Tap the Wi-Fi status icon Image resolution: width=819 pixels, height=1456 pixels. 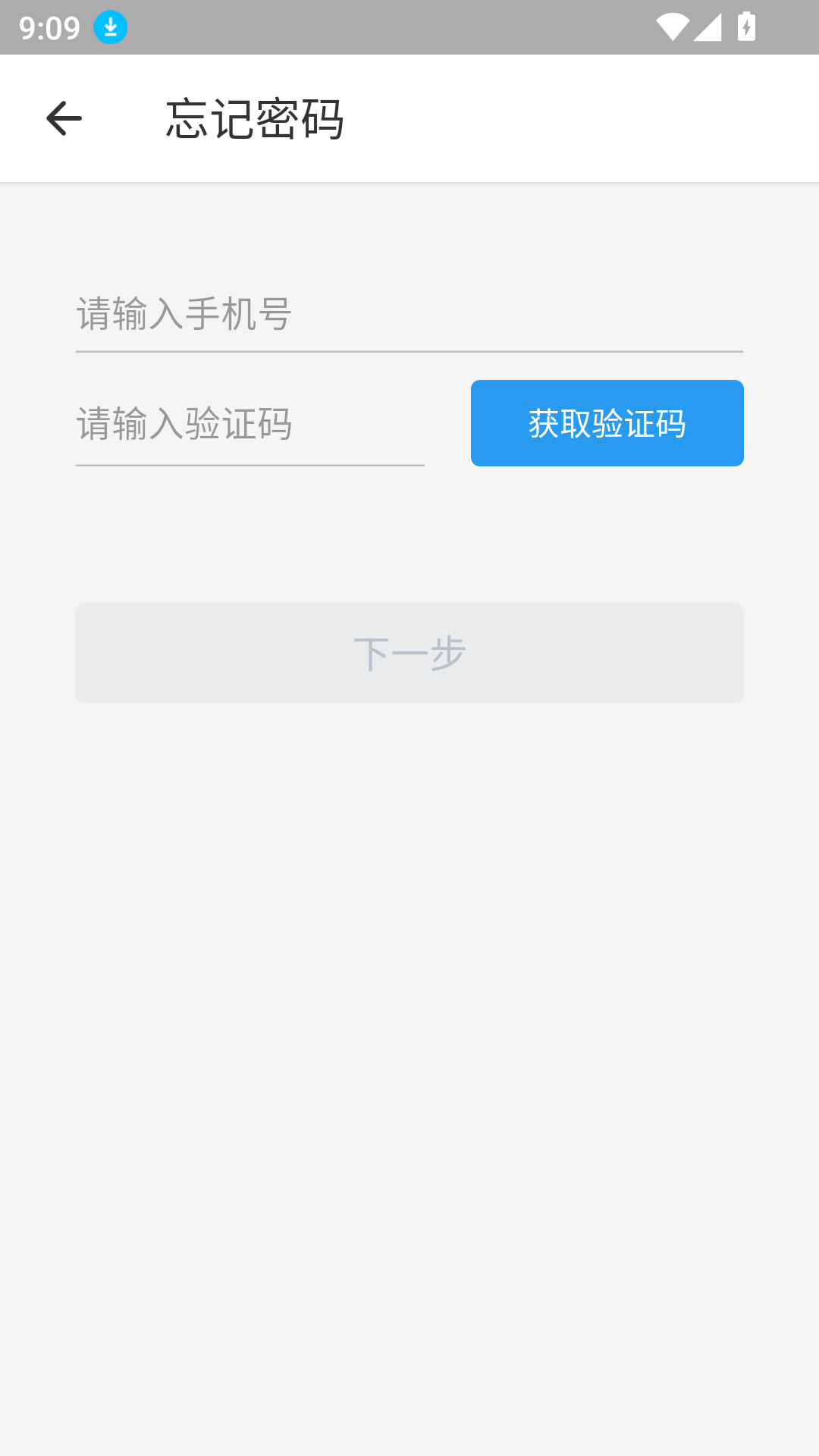(673, 25)
